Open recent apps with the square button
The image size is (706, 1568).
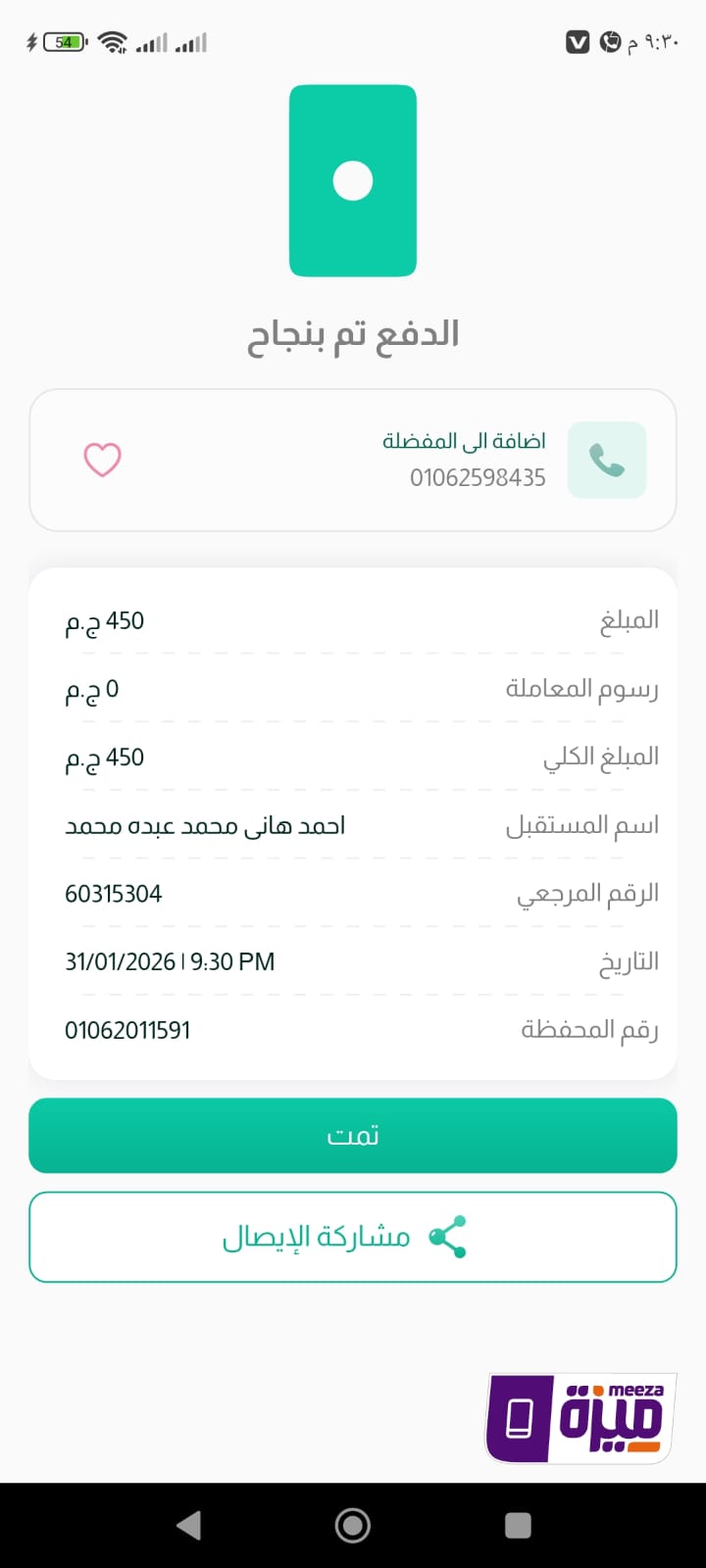click(x=515, y=1525)
